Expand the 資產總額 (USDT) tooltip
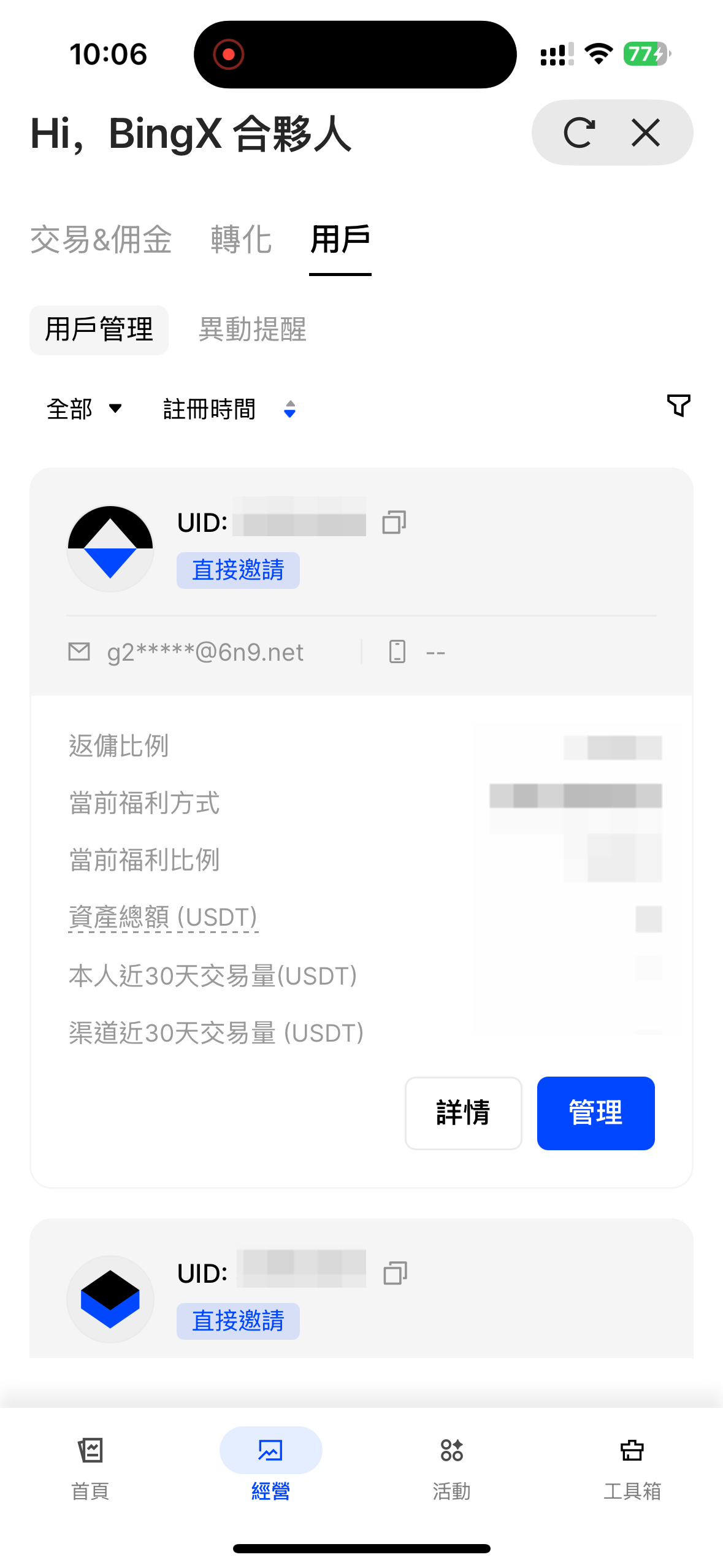723x1568 pixels. tap(163, 917)
